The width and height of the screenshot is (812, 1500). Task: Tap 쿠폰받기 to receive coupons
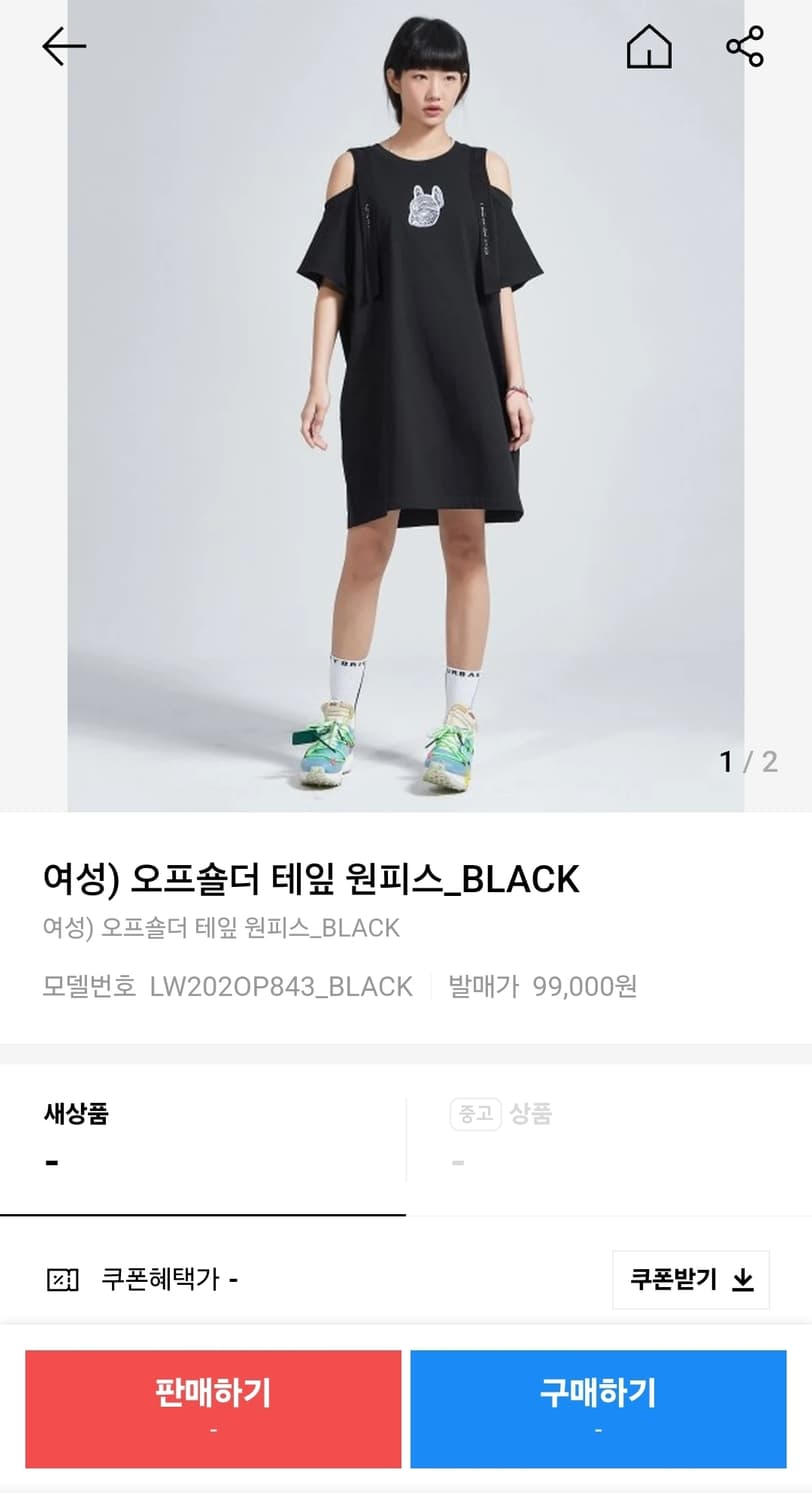[690, 1278]
